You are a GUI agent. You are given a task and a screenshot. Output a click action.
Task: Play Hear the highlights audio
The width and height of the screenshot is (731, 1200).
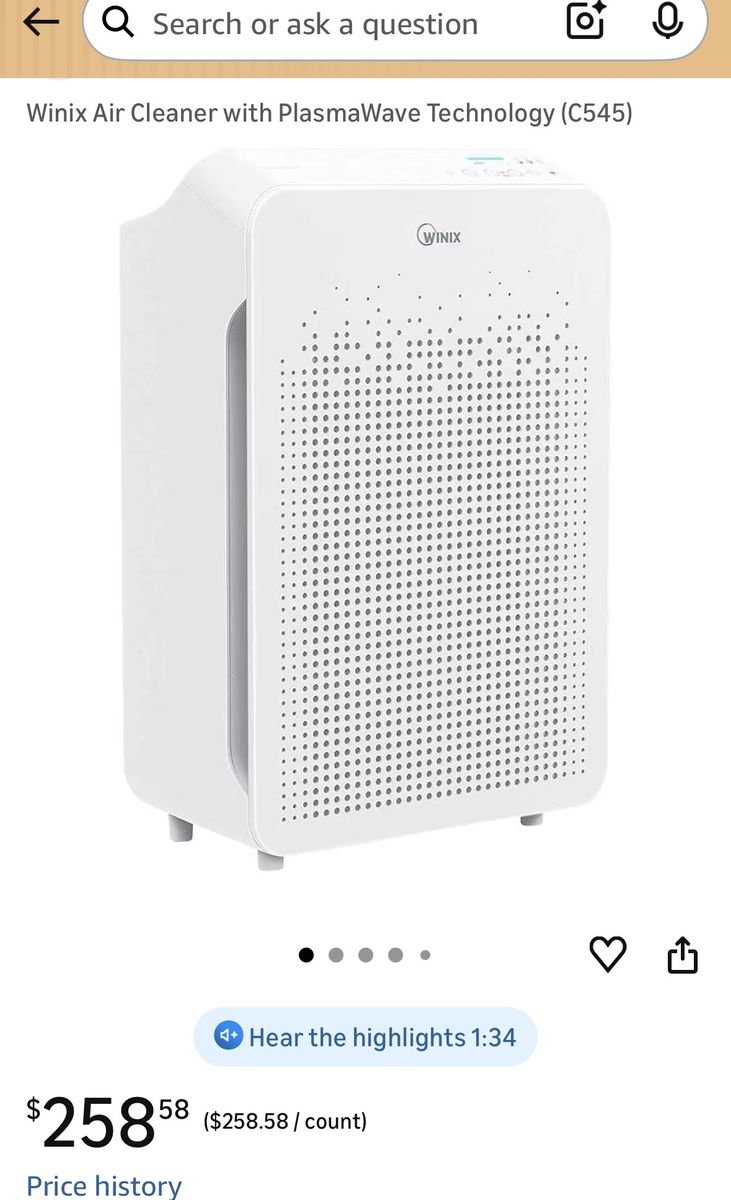pos(365,1037)
